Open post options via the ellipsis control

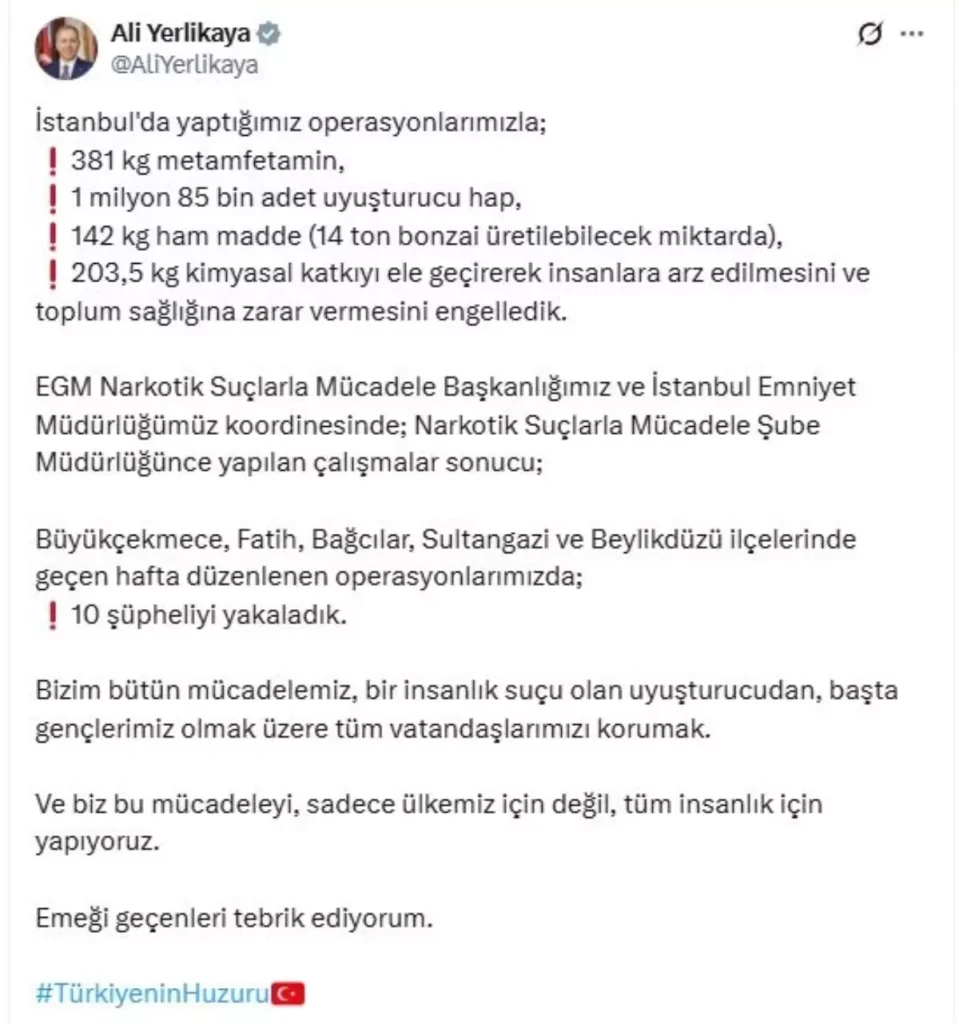(912, 33)
